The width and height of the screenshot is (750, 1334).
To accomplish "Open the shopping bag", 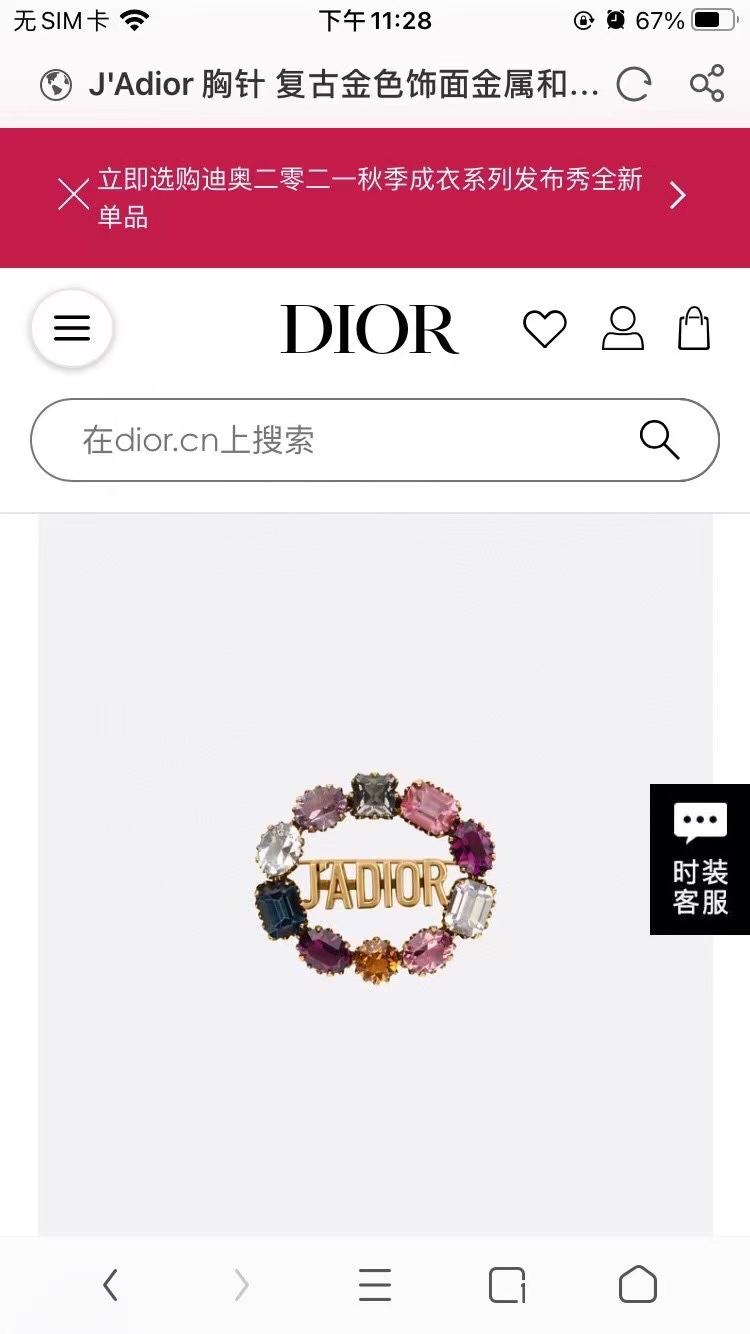I will [x=694, y=328].
